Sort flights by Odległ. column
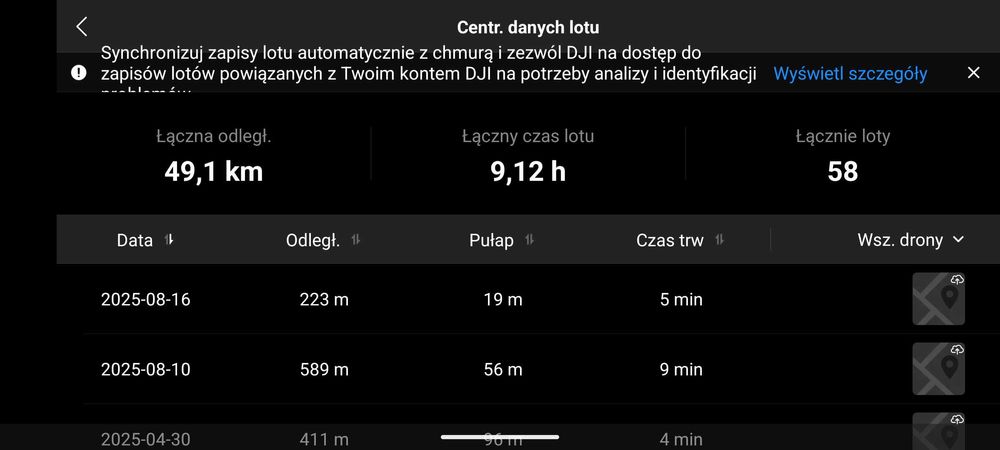 (x=323, y=240)
